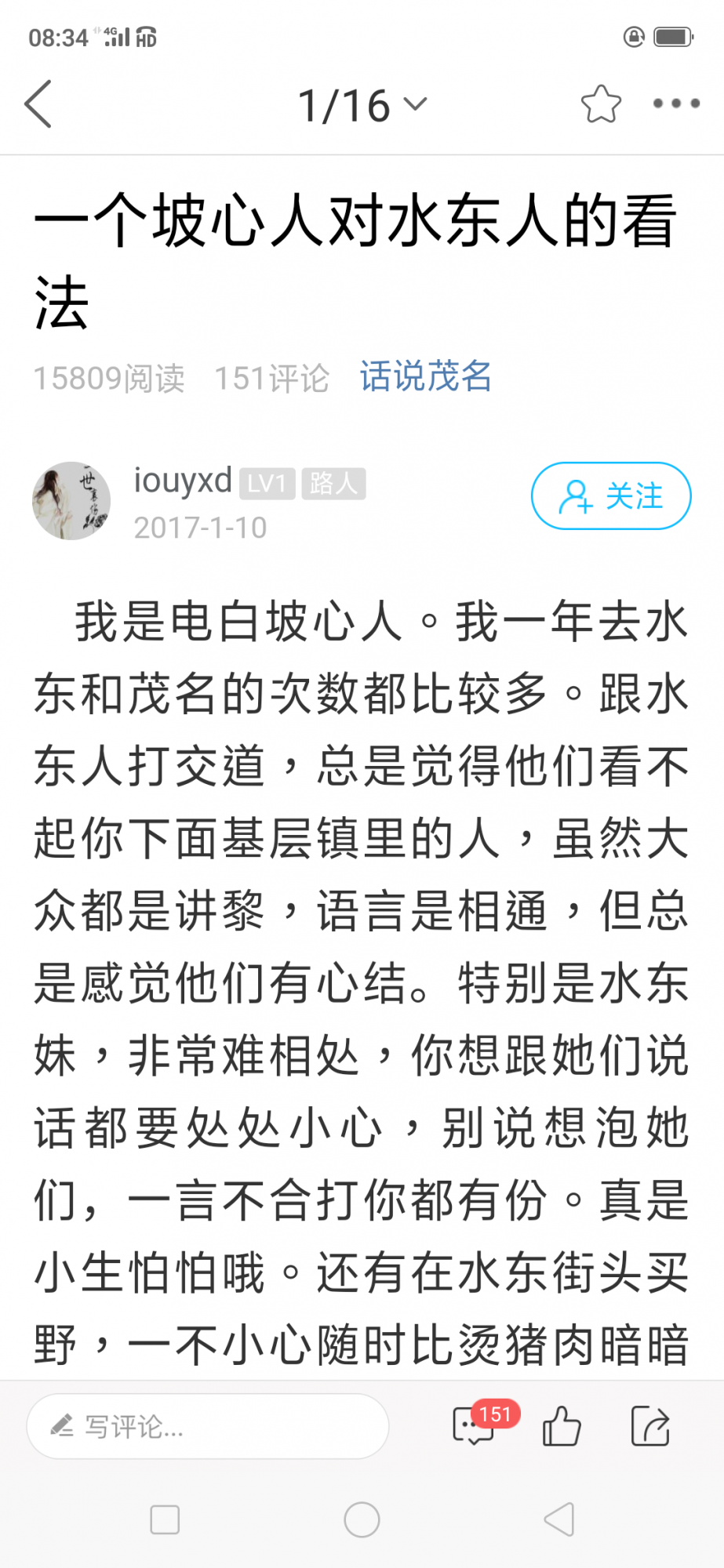Like this post with thumbs-up icon
724x1568 pixels.
point(562,1425)
